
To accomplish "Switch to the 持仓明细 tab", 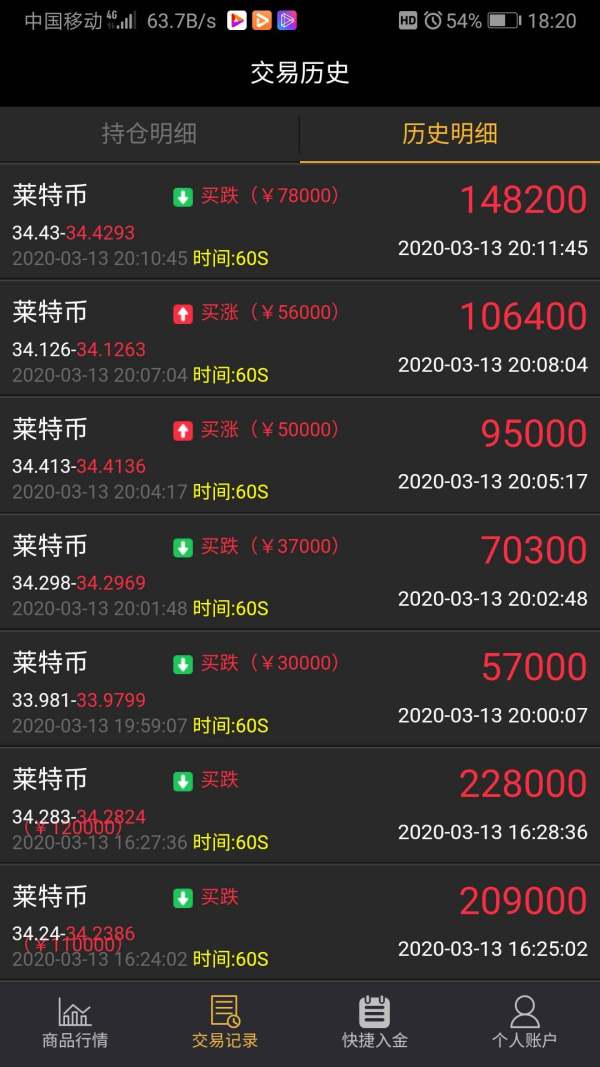I will 150,133.
